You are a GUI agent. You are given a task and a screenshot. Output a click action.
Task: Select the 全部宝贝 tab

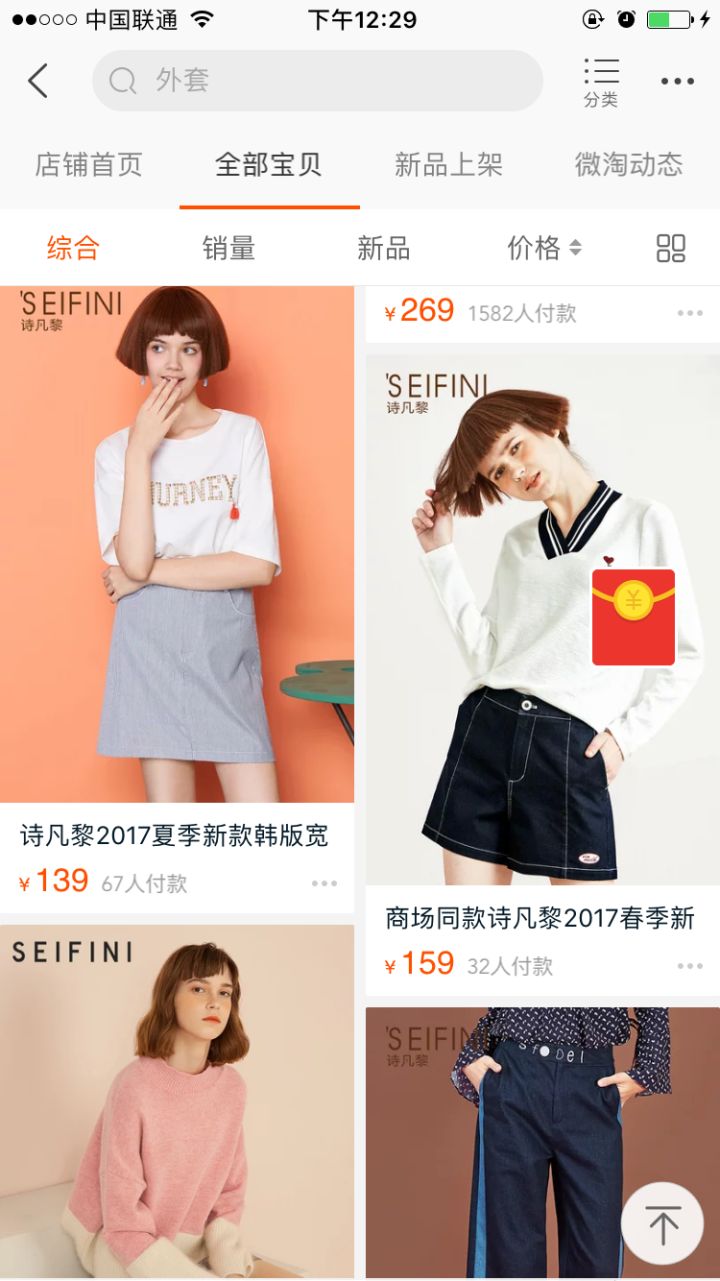tap(269, 165)
